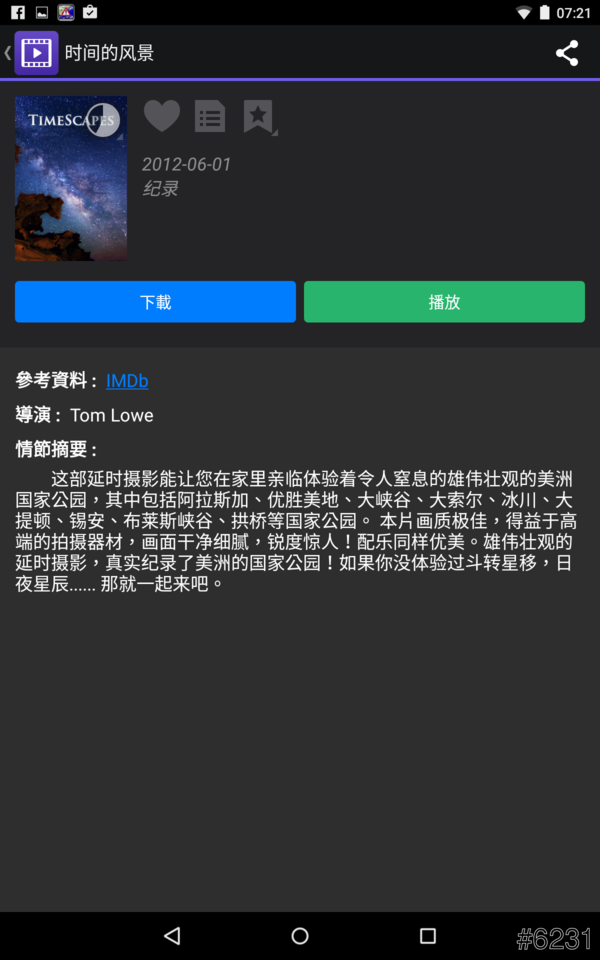The image size is (600, 960).
Task: Share this movie via the share icon
Action: pyautogui.click(x=567, y=53)
